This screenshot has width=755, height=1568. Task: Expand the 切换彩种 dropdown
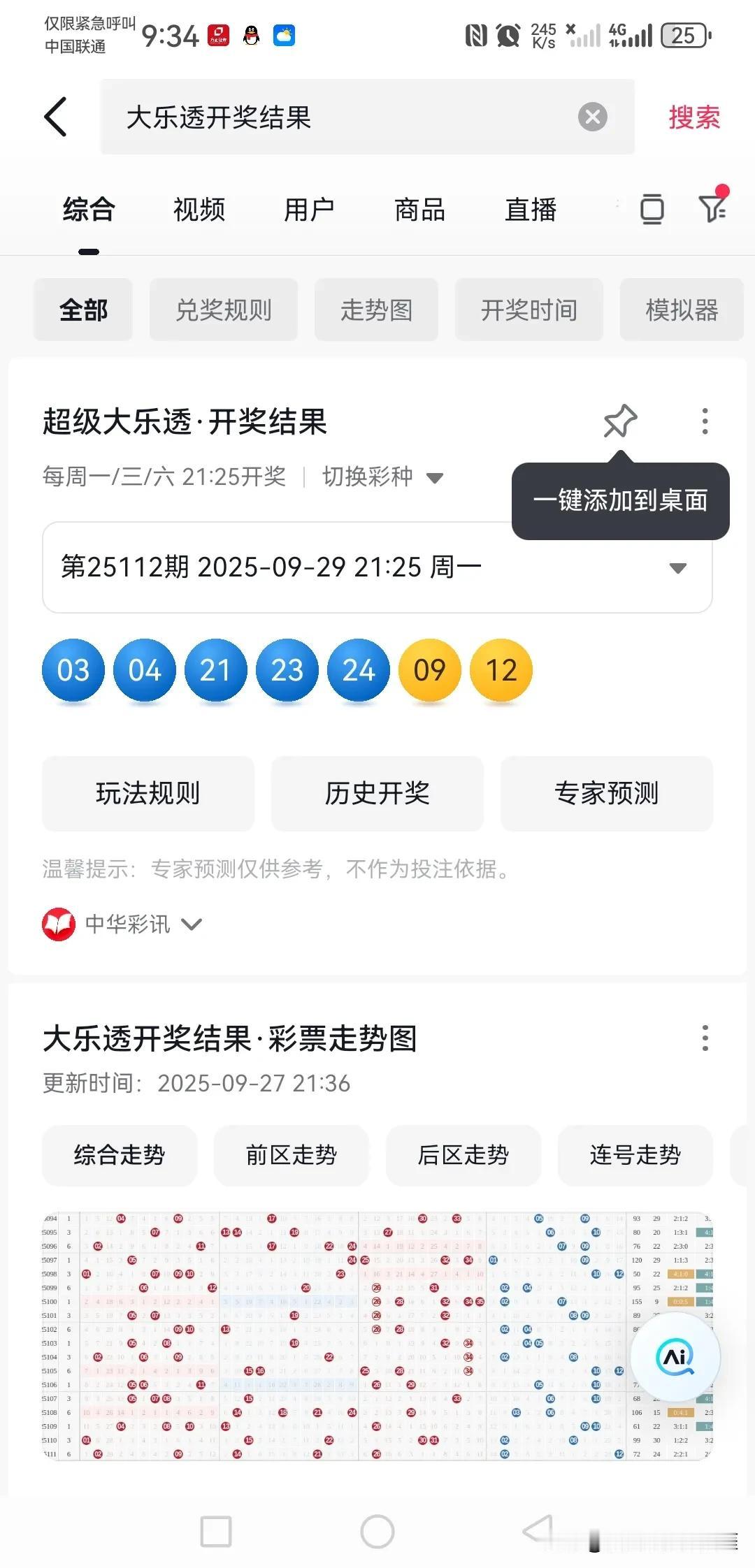click(382, 477)
